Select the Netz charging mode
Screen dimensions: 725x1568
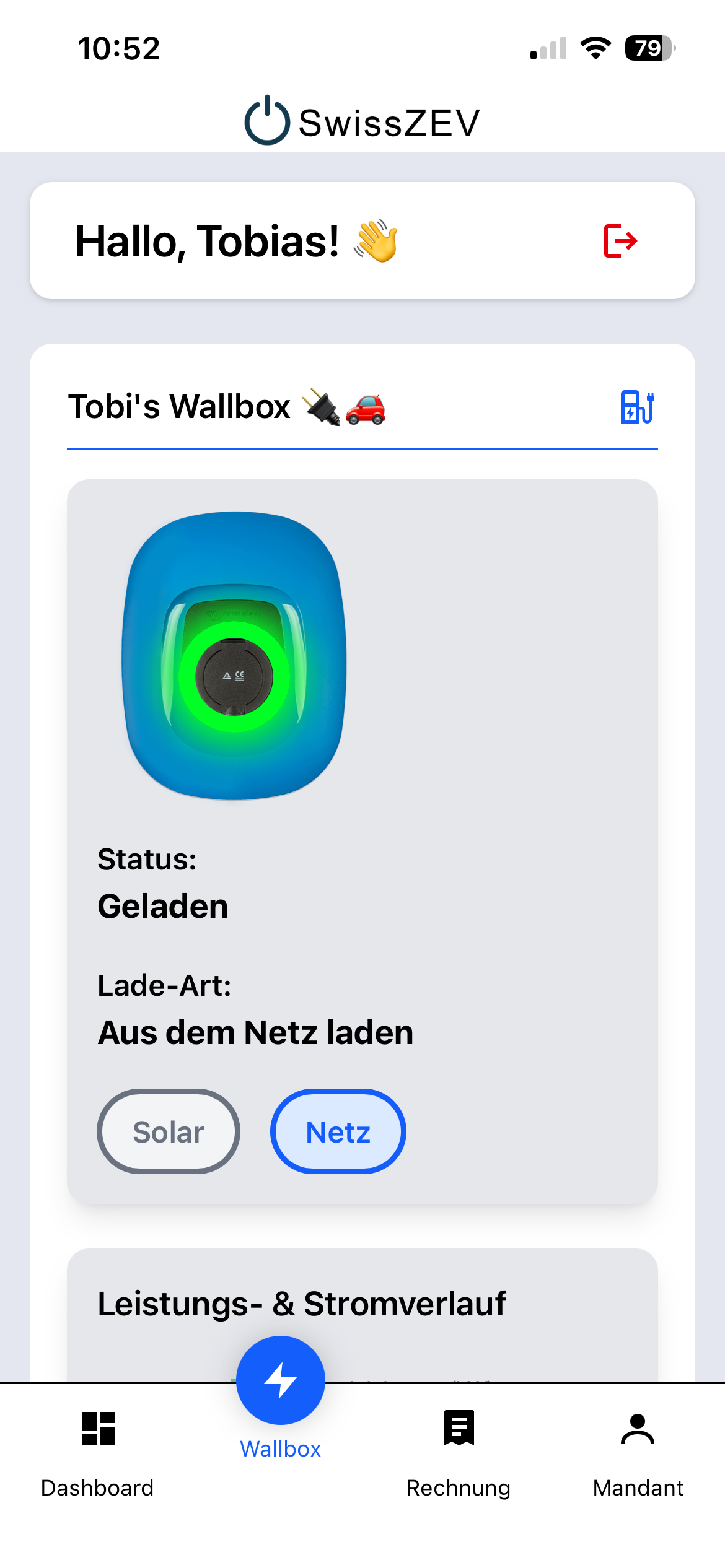point(338,1131)
